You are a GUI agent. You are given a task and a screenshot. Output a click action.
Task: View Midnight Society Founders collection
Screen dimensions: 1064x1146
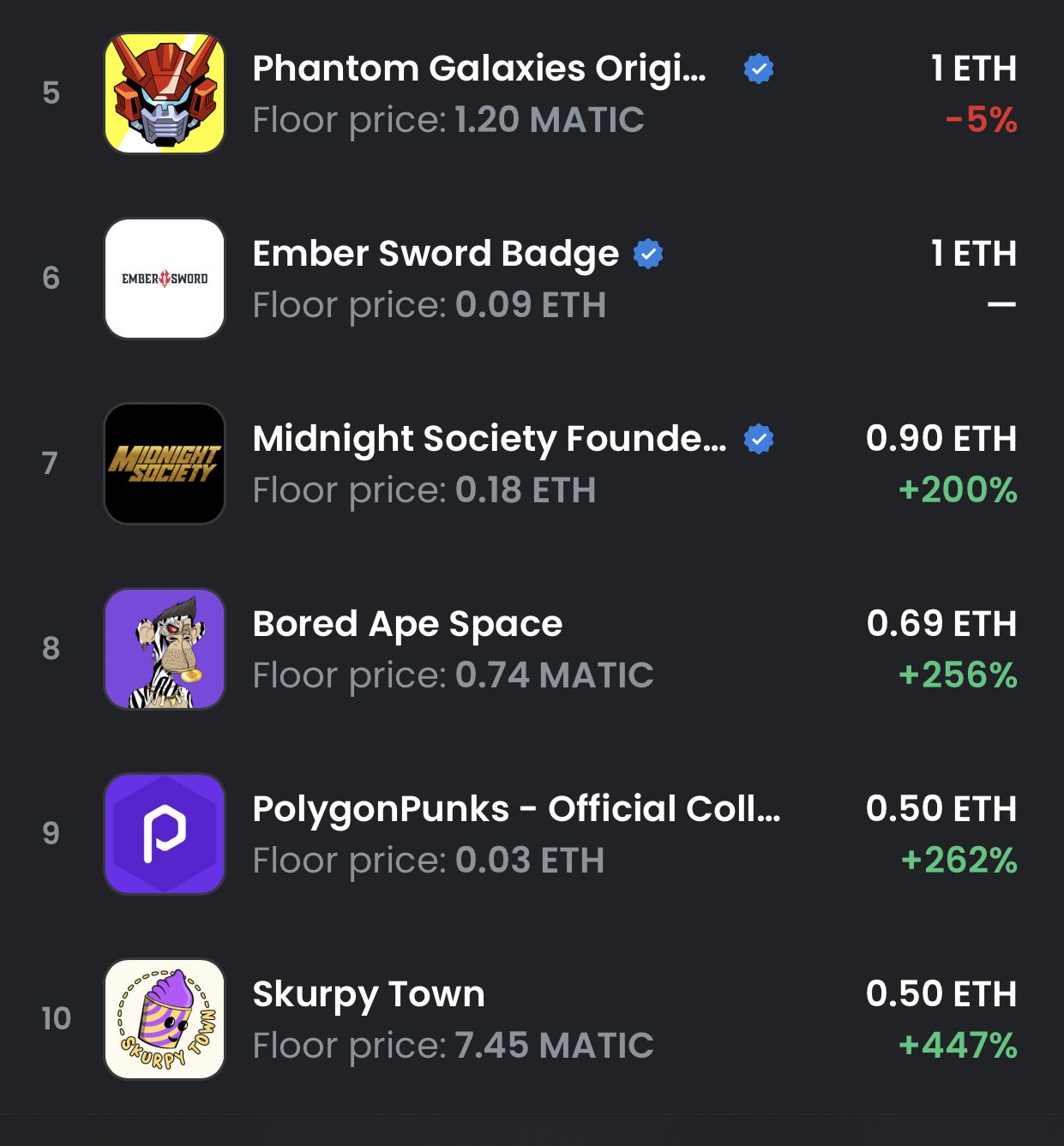(532, 464)
